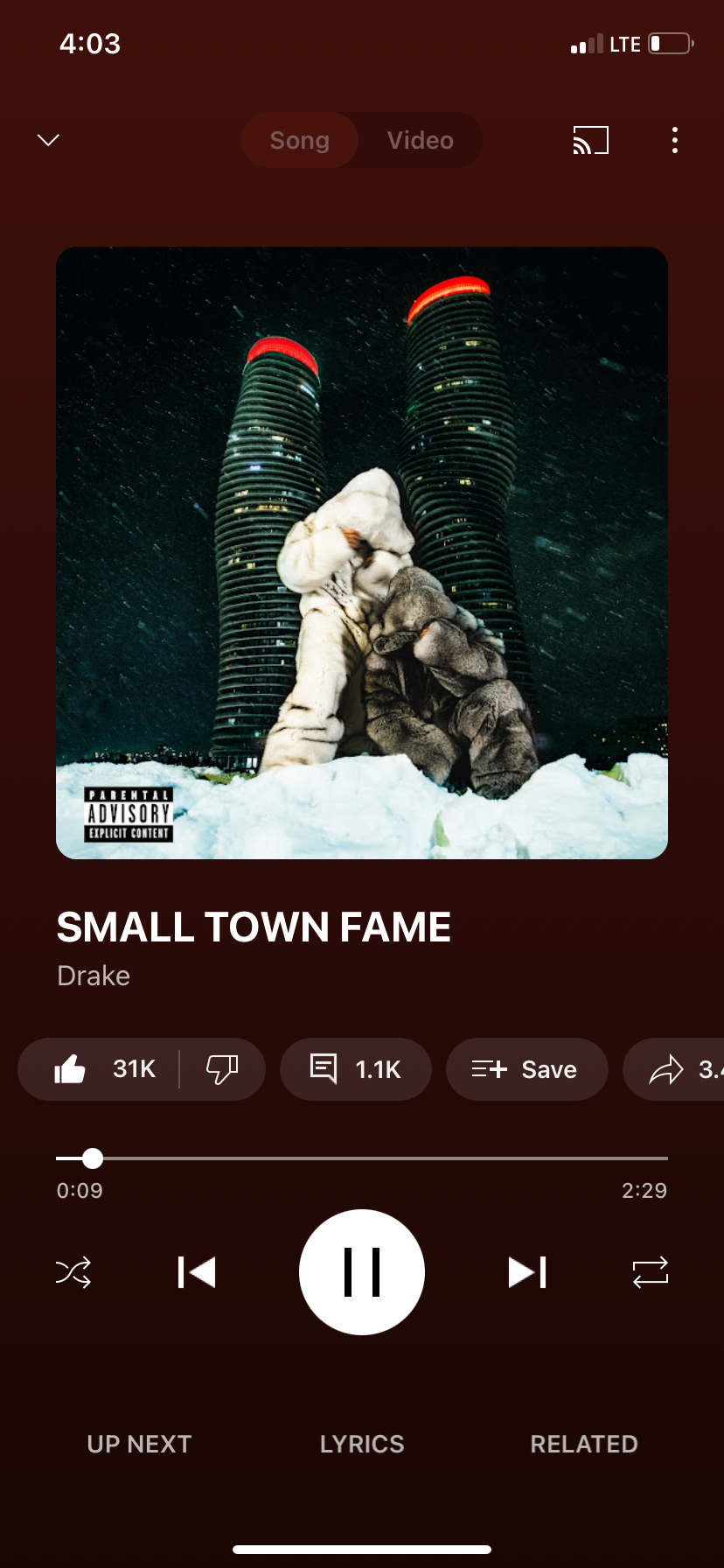The height and width of the screenshot is (1568, 724).
Task: Cast to a device
Action: (x=590, y=140)
